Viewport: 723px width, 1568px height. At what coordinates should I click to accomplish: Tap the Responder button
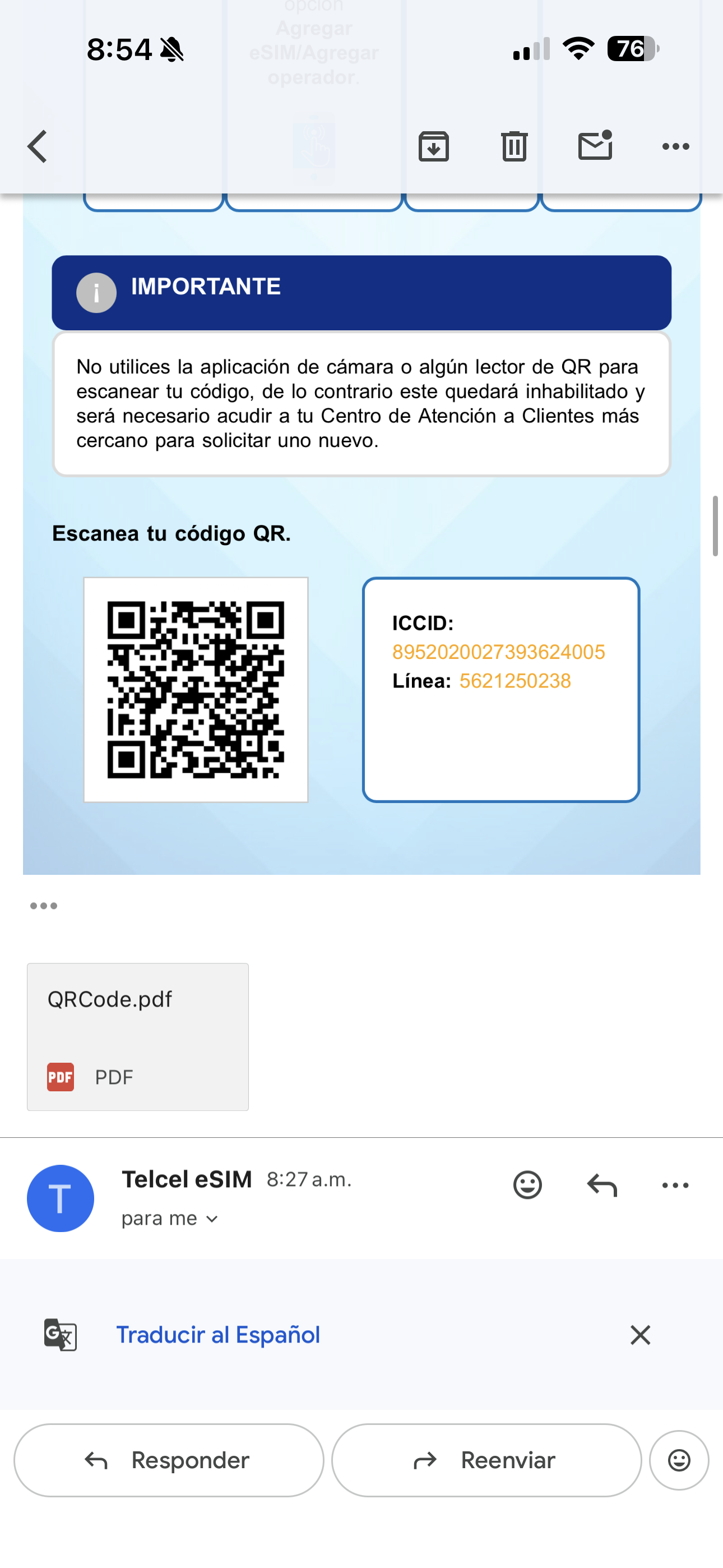[169, 1460]
